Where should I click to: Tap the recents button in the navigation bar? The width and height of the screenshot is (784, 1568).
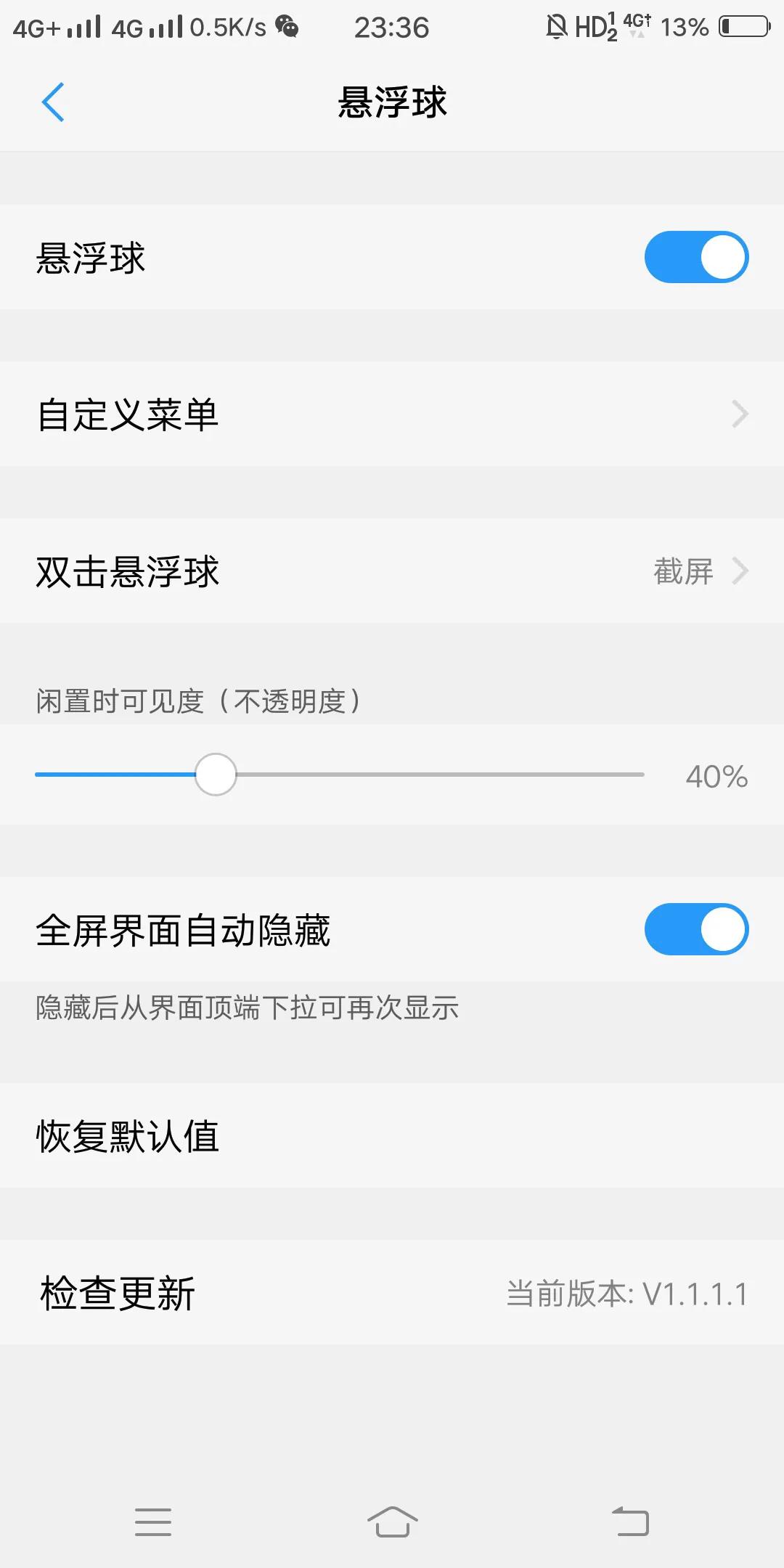pyautogui.click(x=153, y=1522)
